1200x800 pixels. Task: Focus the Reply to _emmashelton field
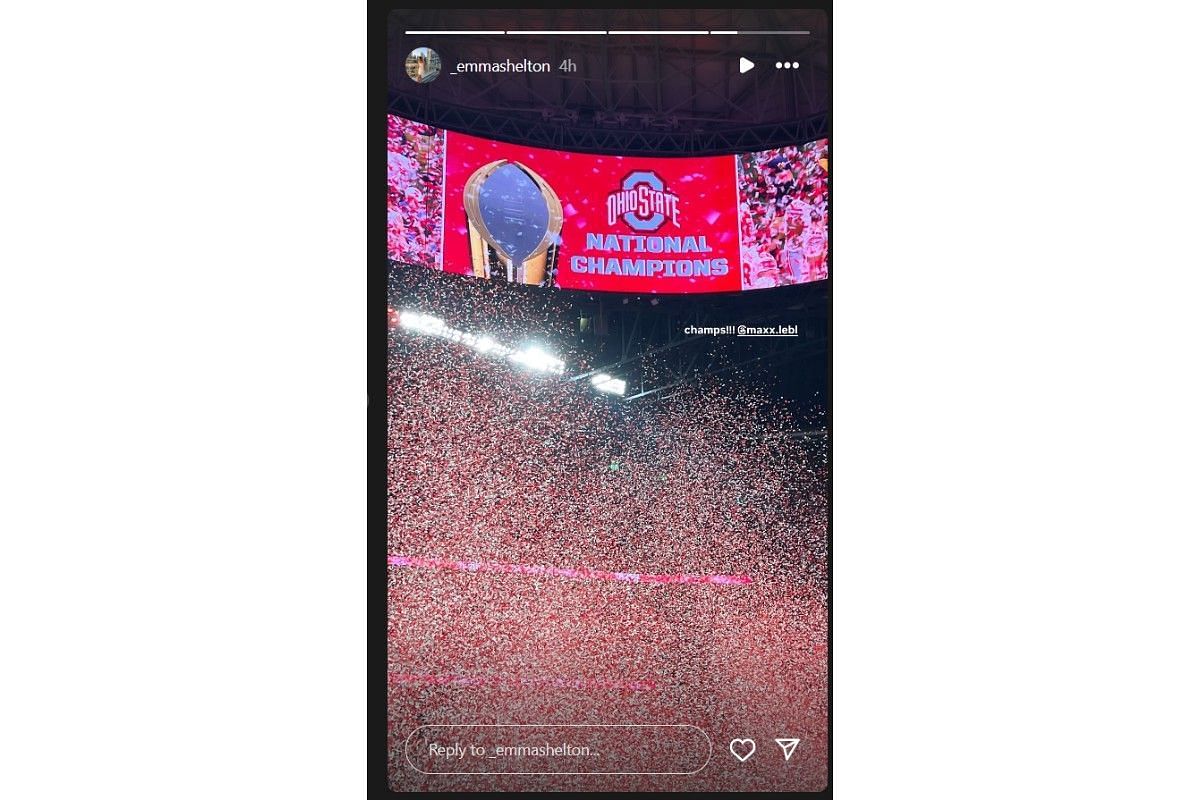coord(557,749)
